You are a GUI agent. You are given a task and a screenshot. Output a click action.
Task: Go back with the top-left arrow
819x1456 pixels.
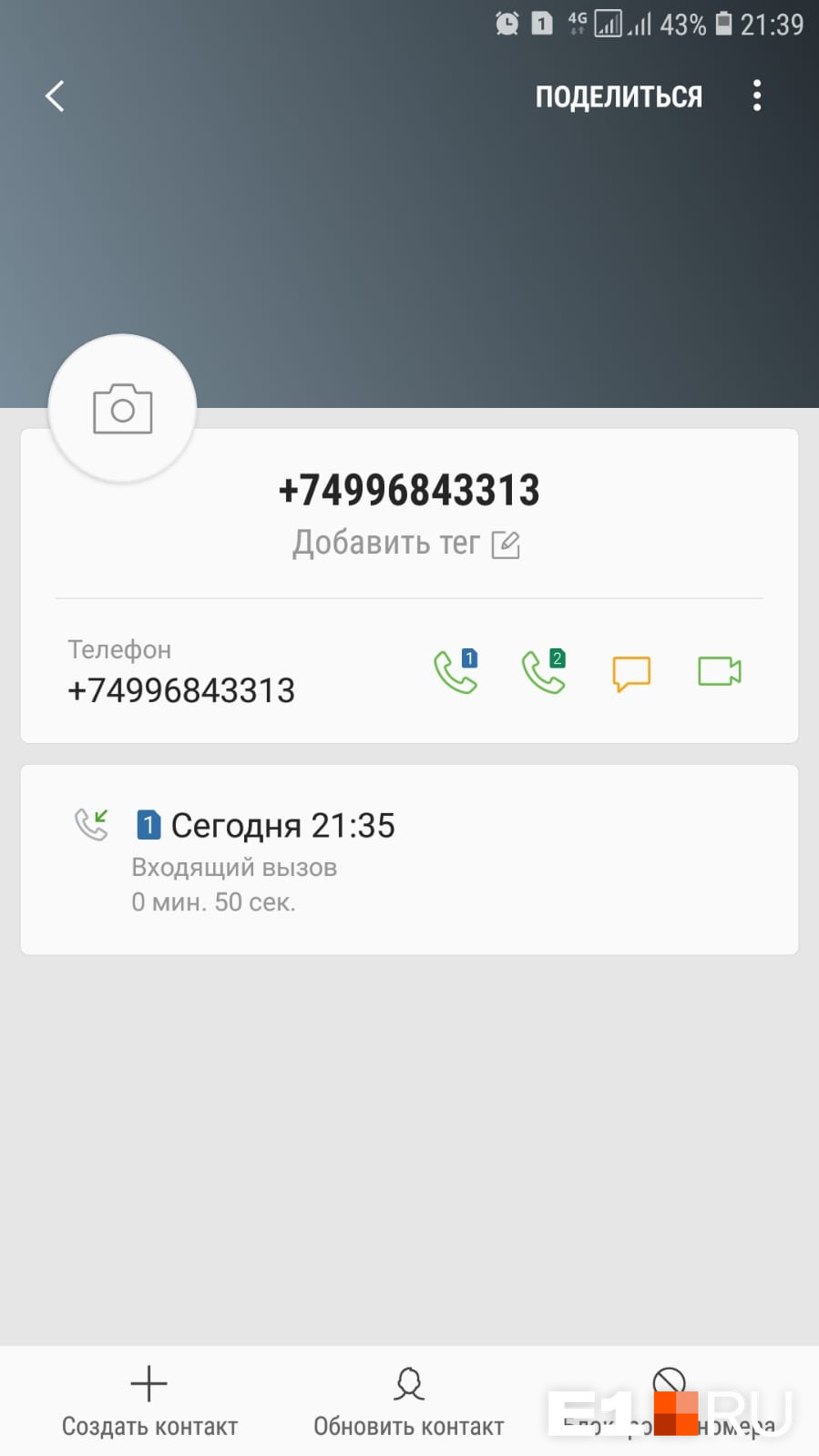tap(55, 96)
